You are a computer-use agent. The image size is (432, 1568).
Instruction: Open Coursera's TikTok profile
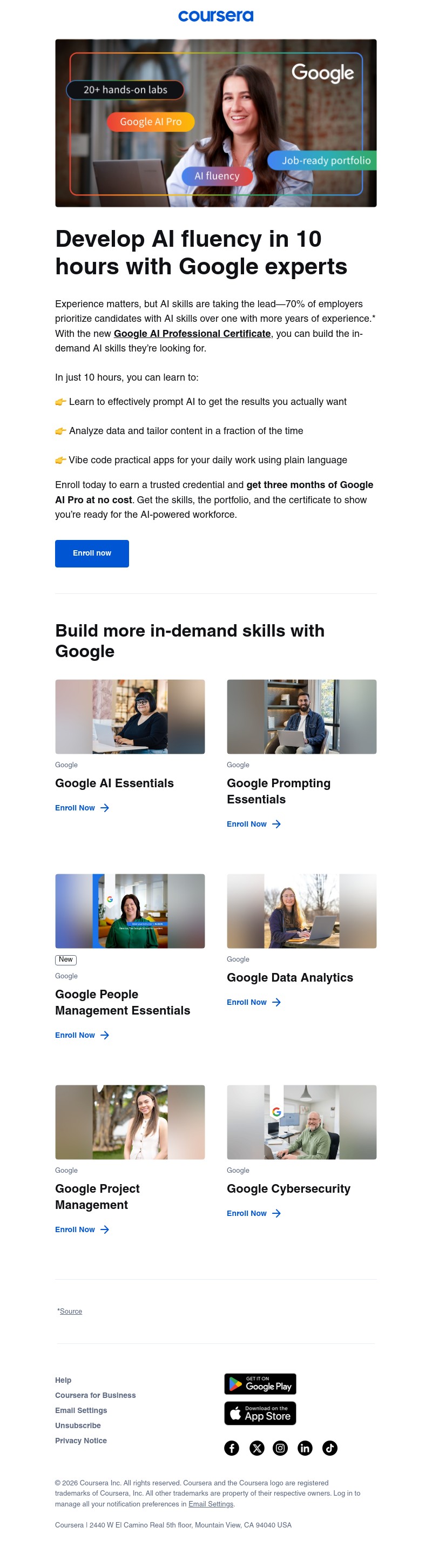330,1448
